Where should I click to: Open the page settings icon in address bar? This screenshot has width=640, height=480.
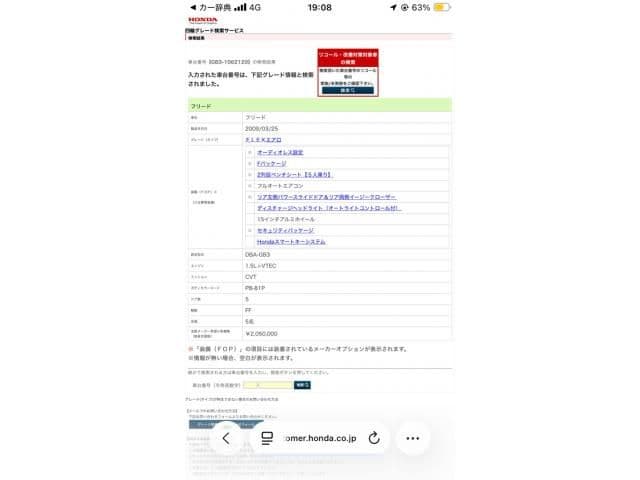267,438
